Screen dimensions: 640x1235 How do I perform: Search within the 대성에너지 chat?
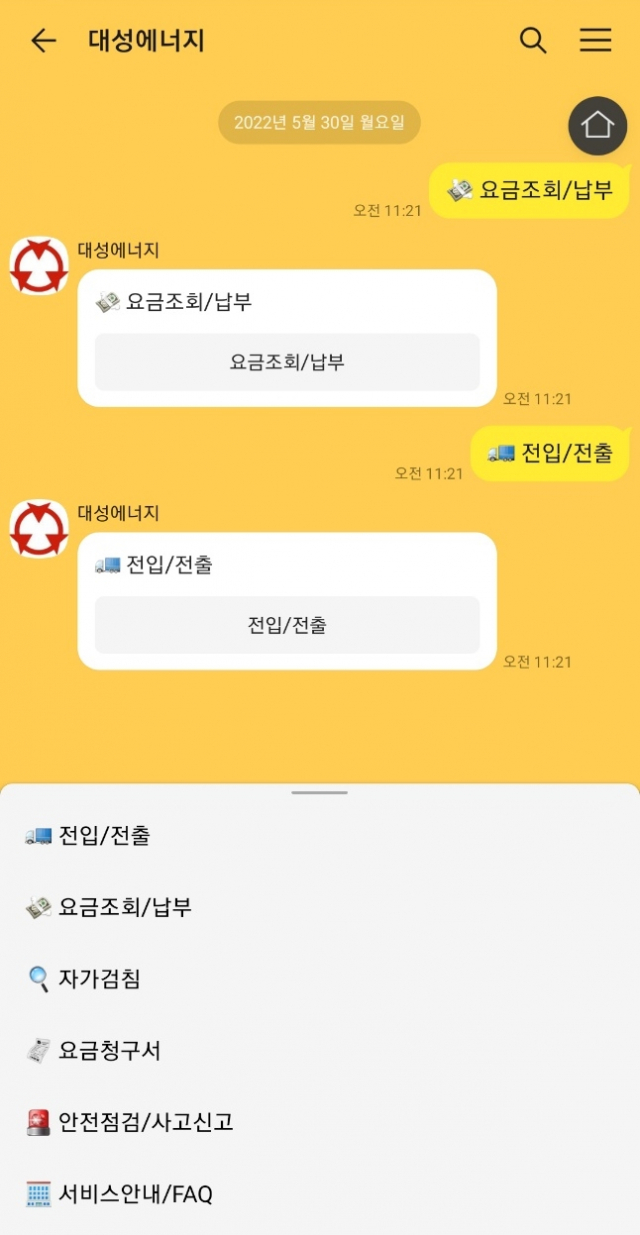coord(533,40)
